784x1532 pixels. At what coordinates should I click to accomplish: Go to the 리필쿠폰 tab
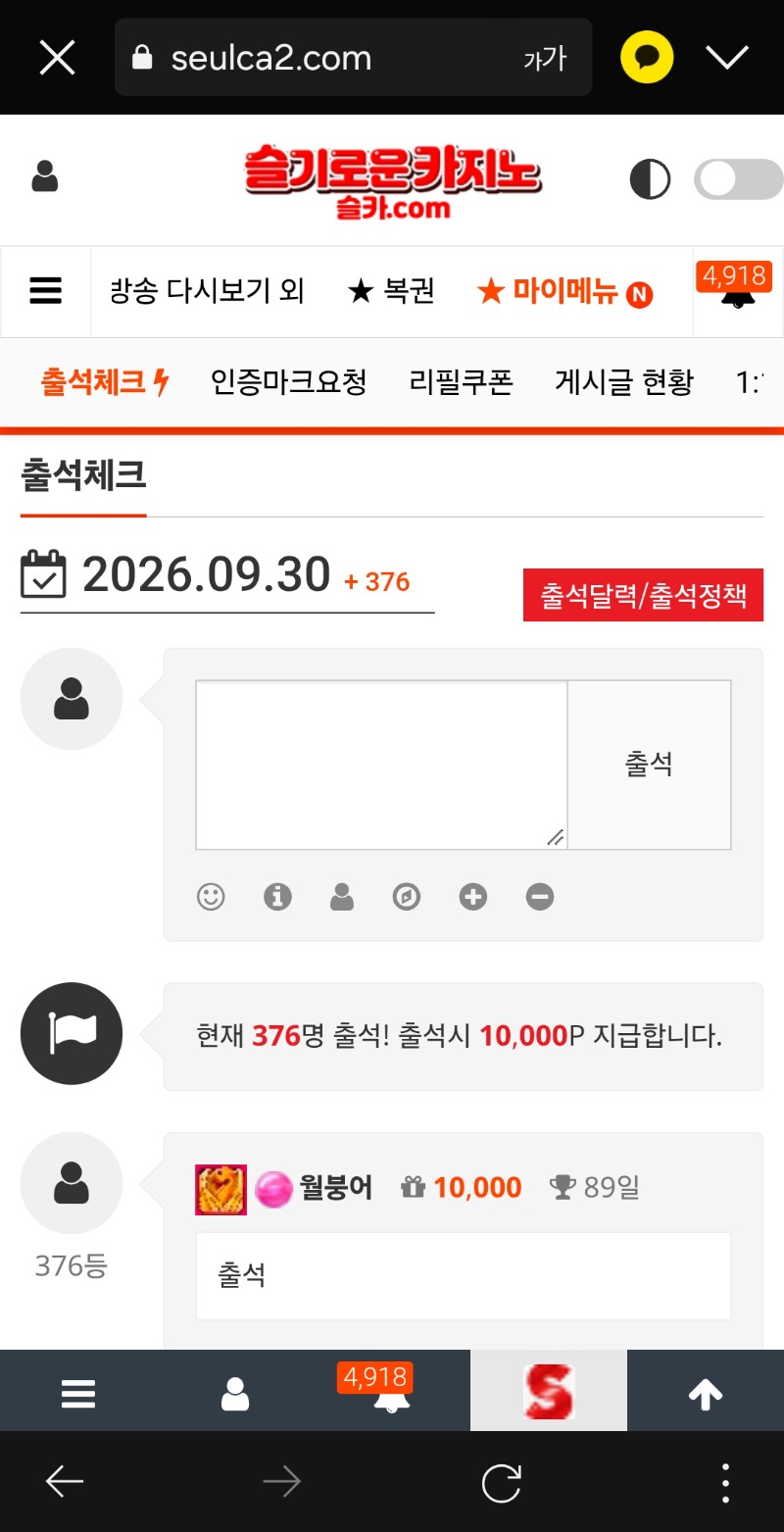461,382
